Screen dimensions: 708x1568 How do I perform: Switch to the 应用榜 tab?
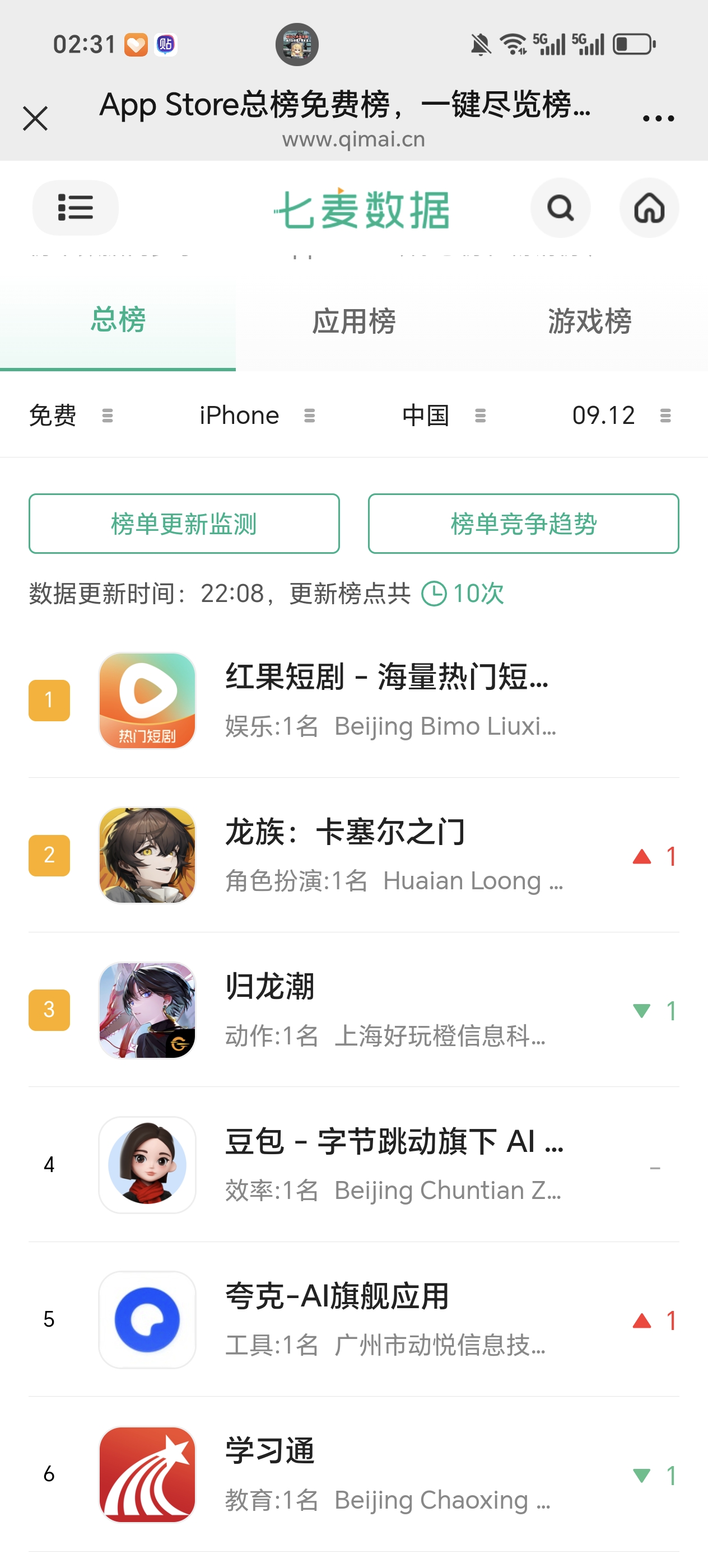coord(353,321)
